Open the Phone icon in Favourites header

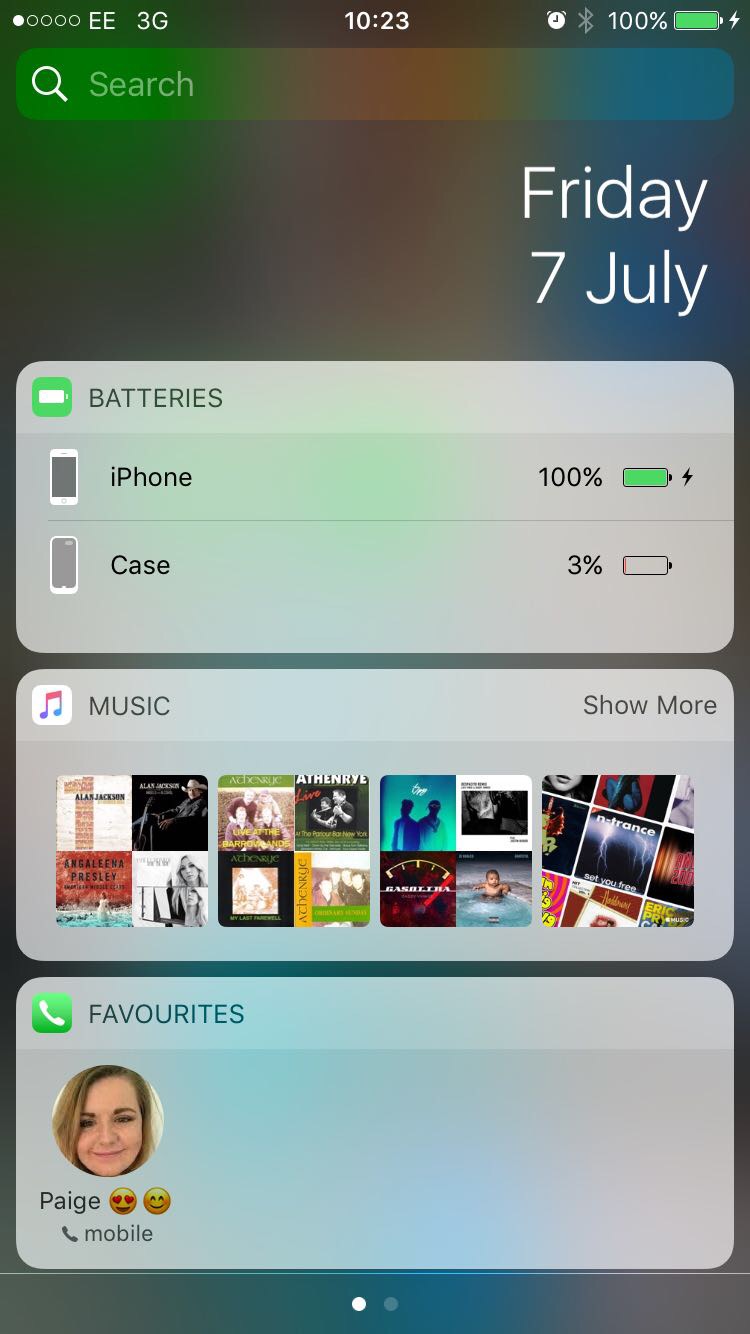click(x=52, y=1013)
